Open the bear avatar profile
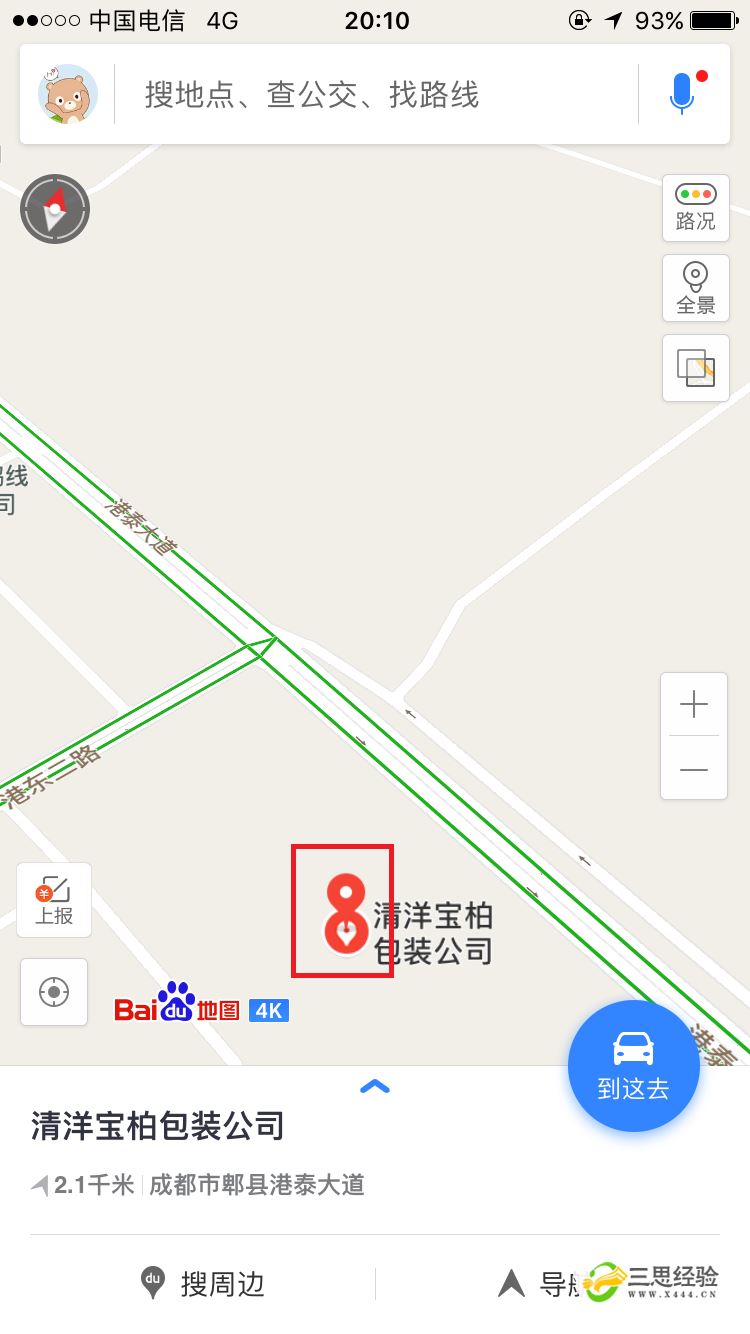 68,94
